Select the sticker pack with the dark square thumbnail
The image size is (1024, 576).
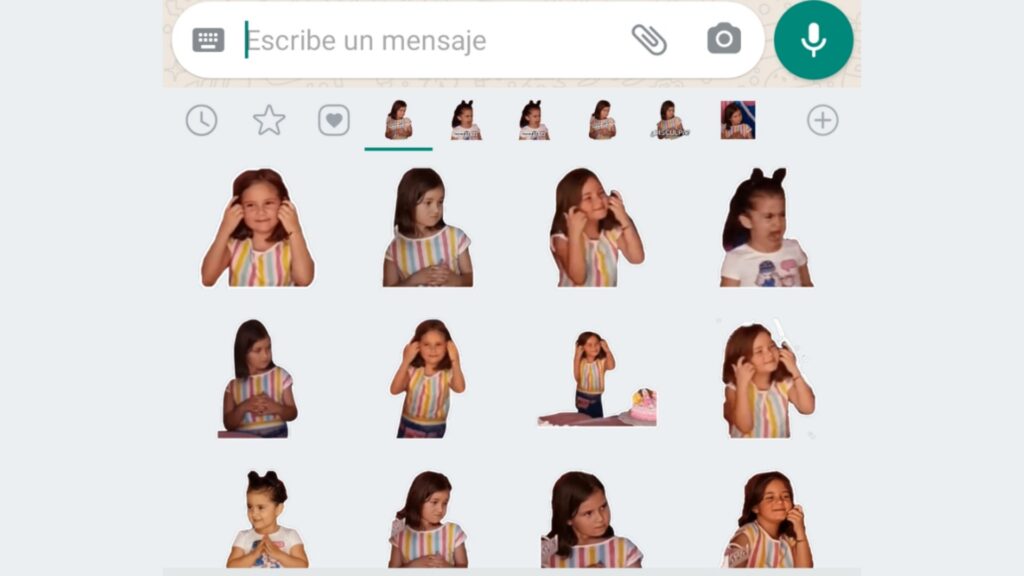pyautogui.click(x=738, y=120)
